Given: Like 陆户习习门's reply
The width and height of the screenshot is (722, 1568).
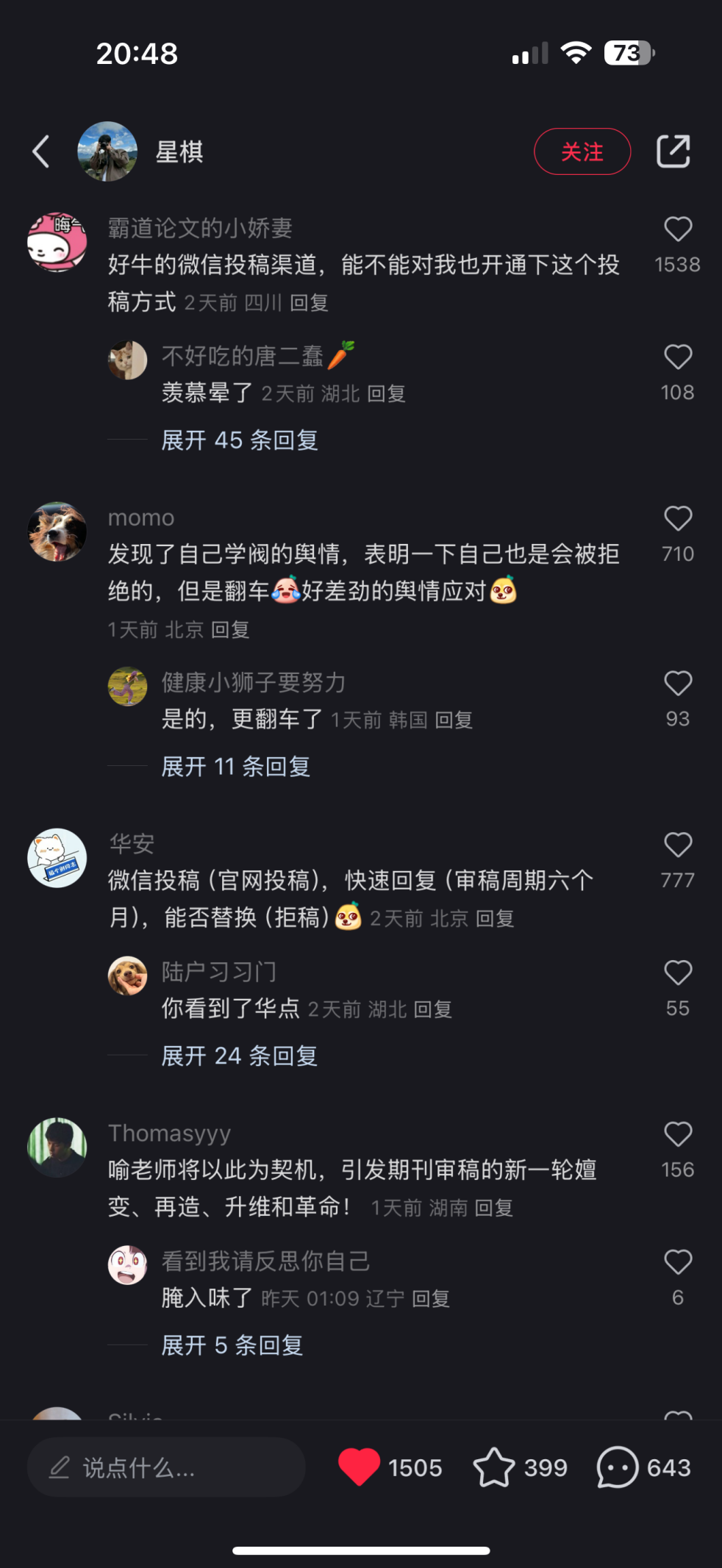Looking at the screenshot, I should pyautogui.click(x=677, y=973).
